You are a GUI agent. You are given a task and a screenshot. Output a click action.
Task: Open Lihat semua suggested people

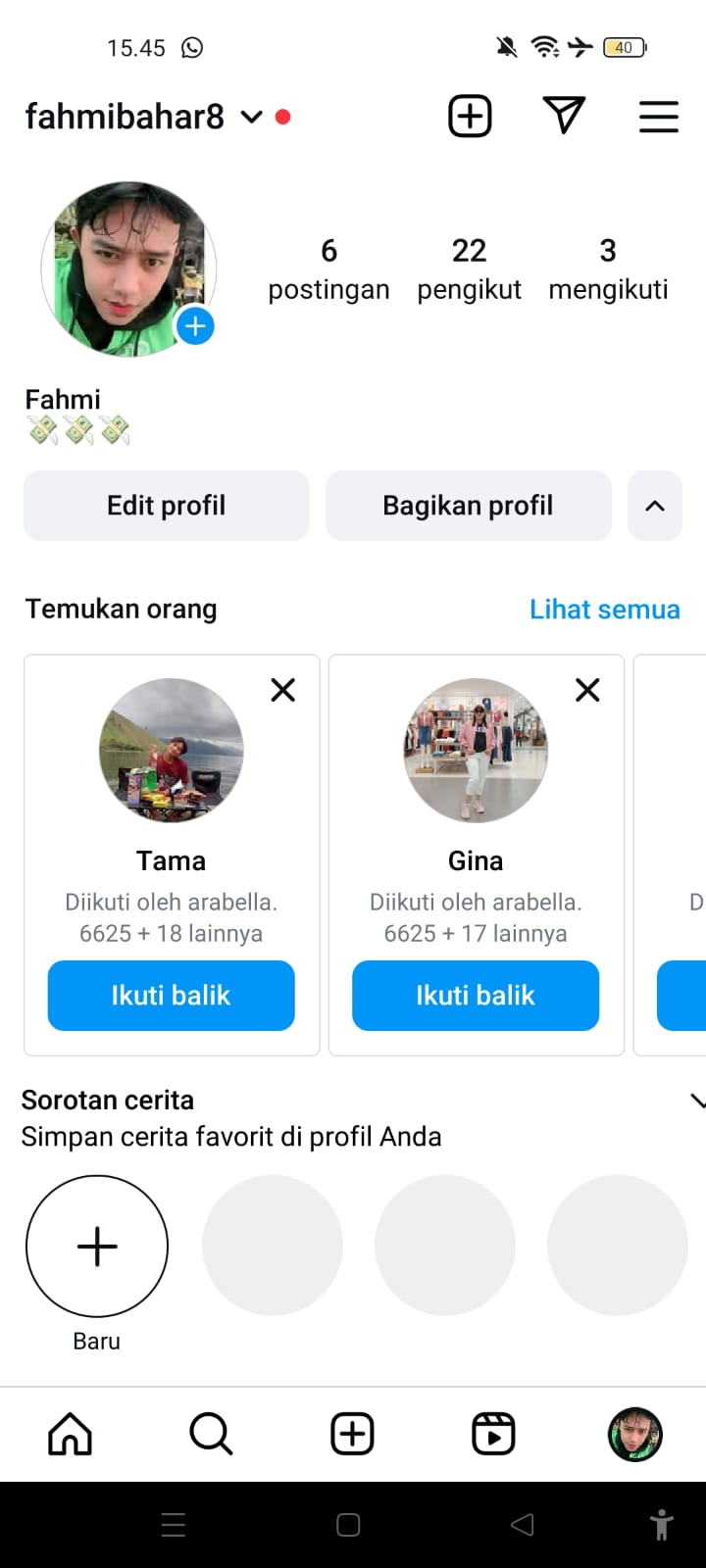604,610
